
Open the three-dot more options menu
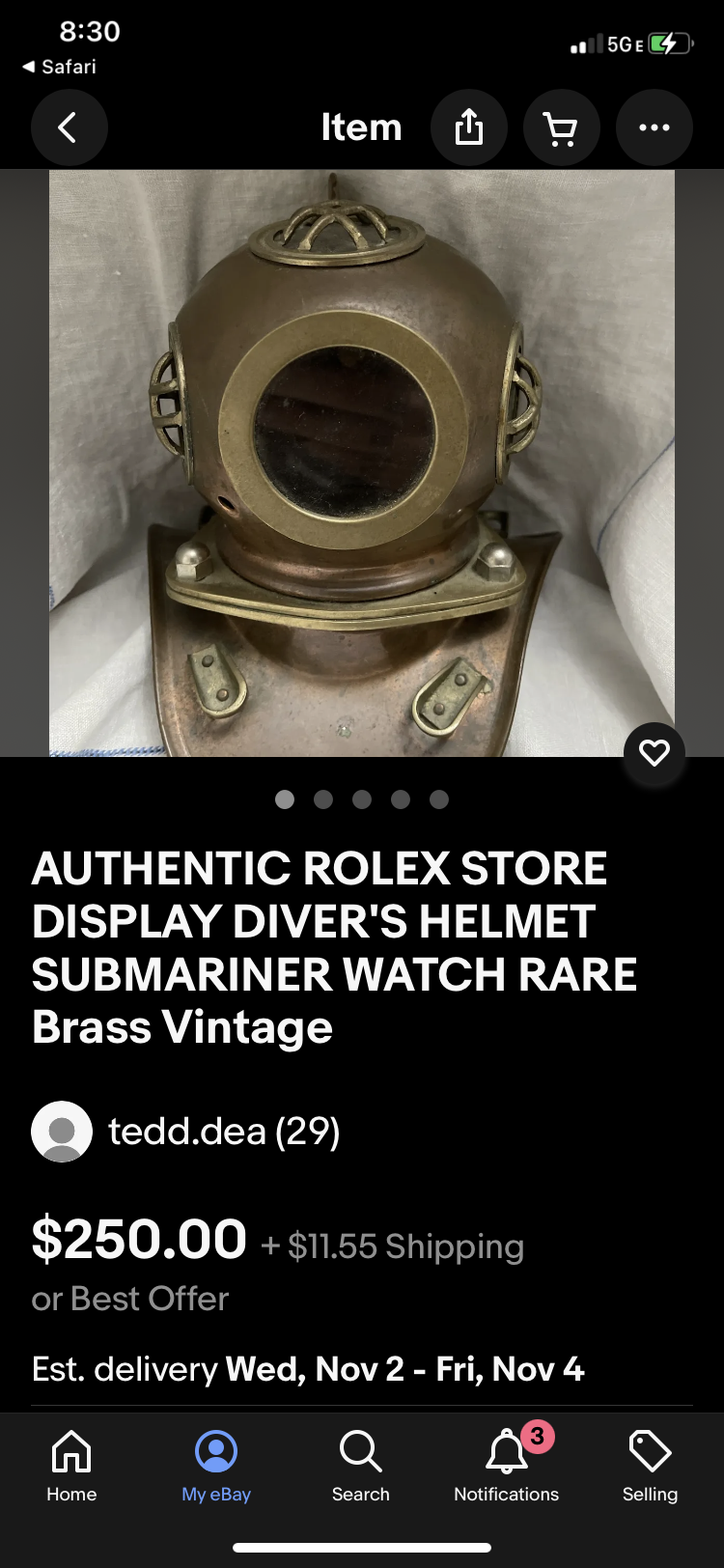tap(654, 127)
